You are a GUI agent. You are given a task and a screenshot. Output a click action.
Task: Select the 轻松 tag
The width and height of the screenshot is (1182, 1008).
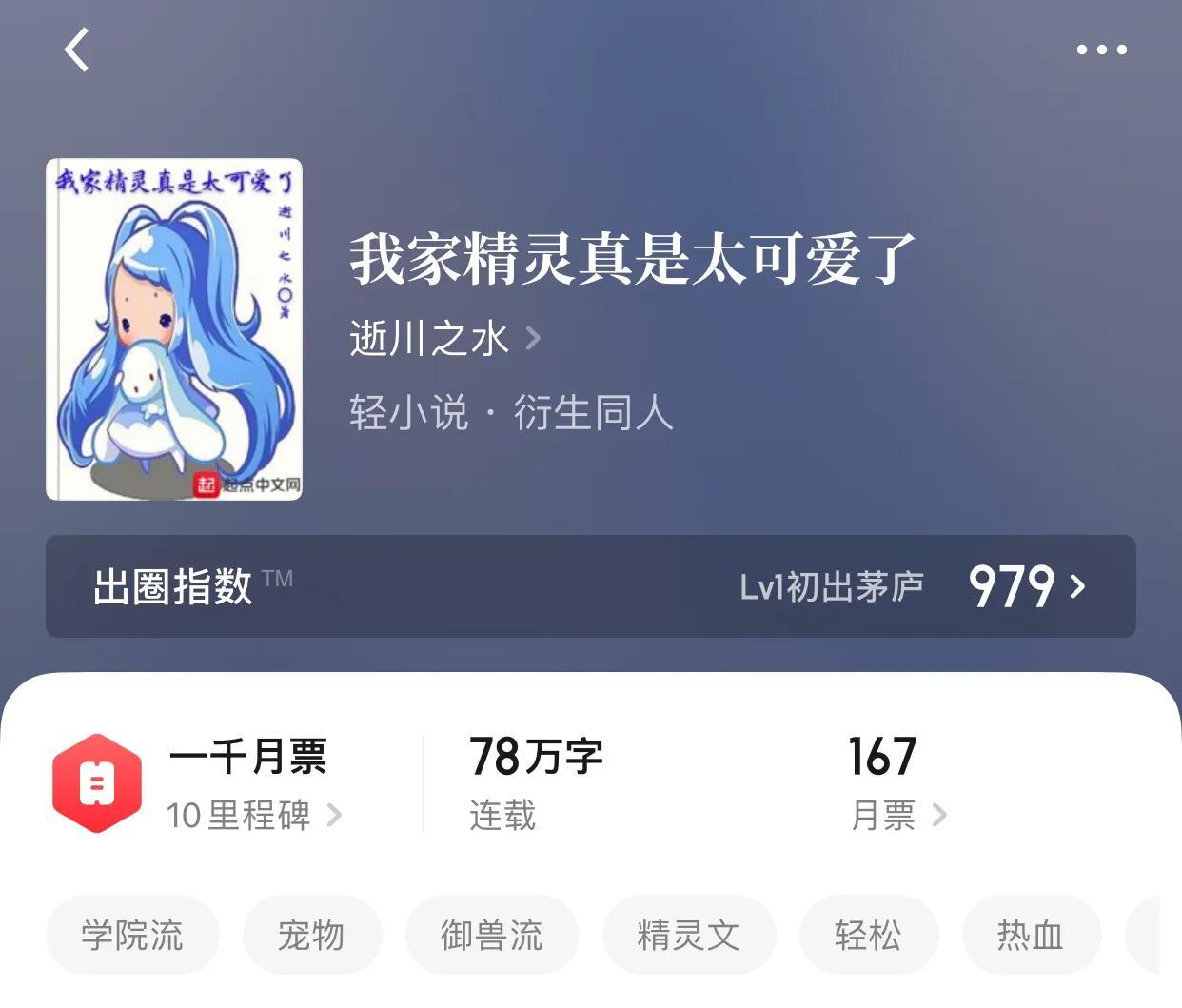[868, 935]
